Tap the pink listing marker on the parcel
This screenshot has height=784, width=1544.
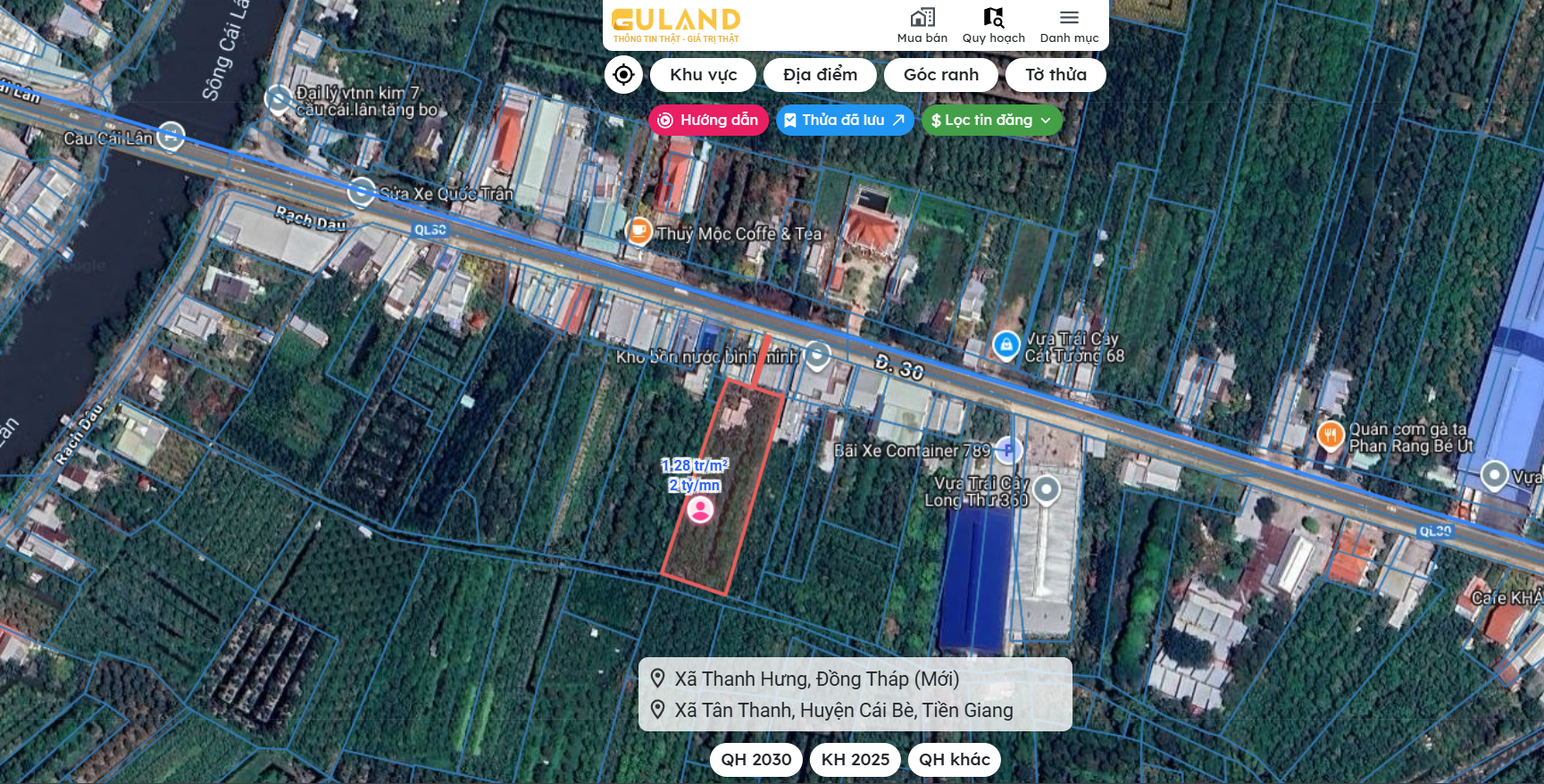(700, 510)
